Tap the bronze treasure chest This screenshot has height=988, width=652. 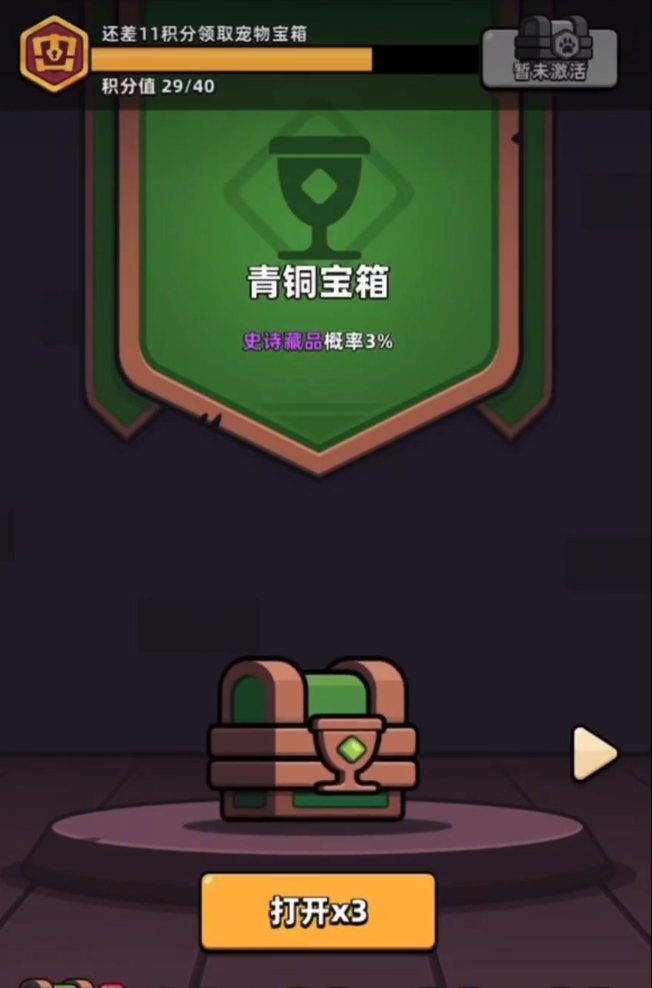(x=313, y=739)
